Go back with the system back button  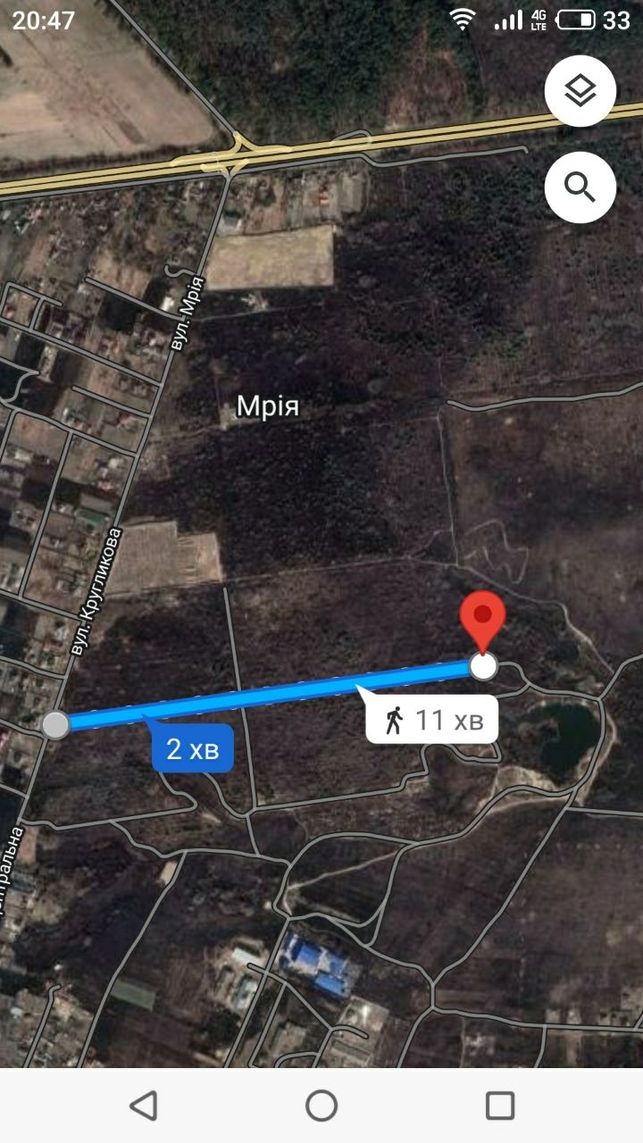click(x=144, y=1105)
